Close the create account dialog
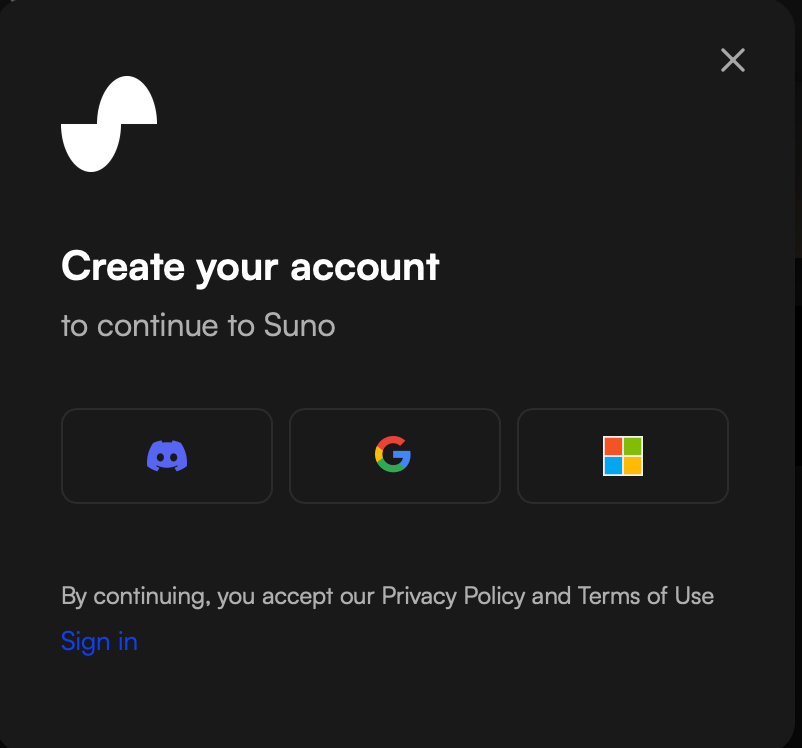802x748 pixels. pyautogui.click(x=733, y=60)
